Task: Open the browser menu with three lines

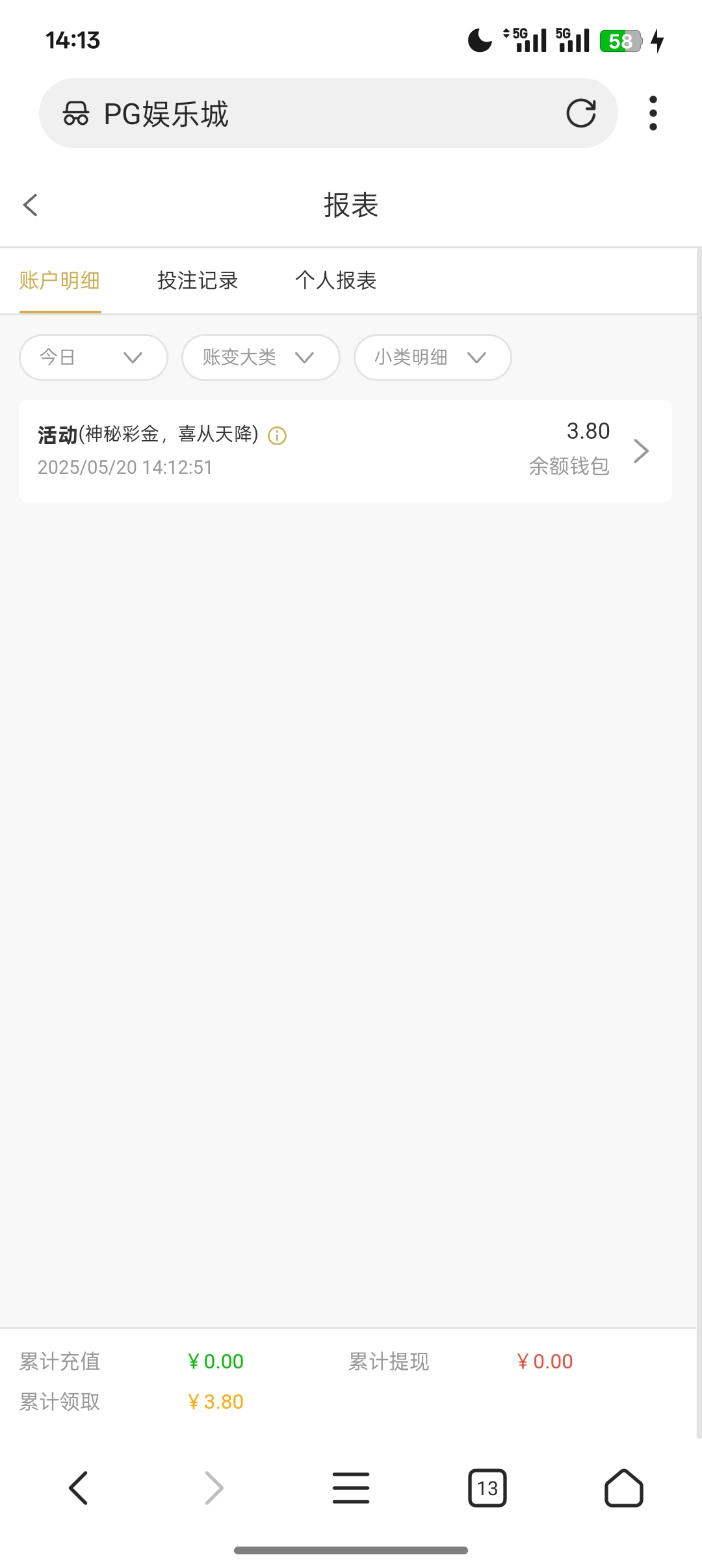Action: click(x=351, y=1488)
